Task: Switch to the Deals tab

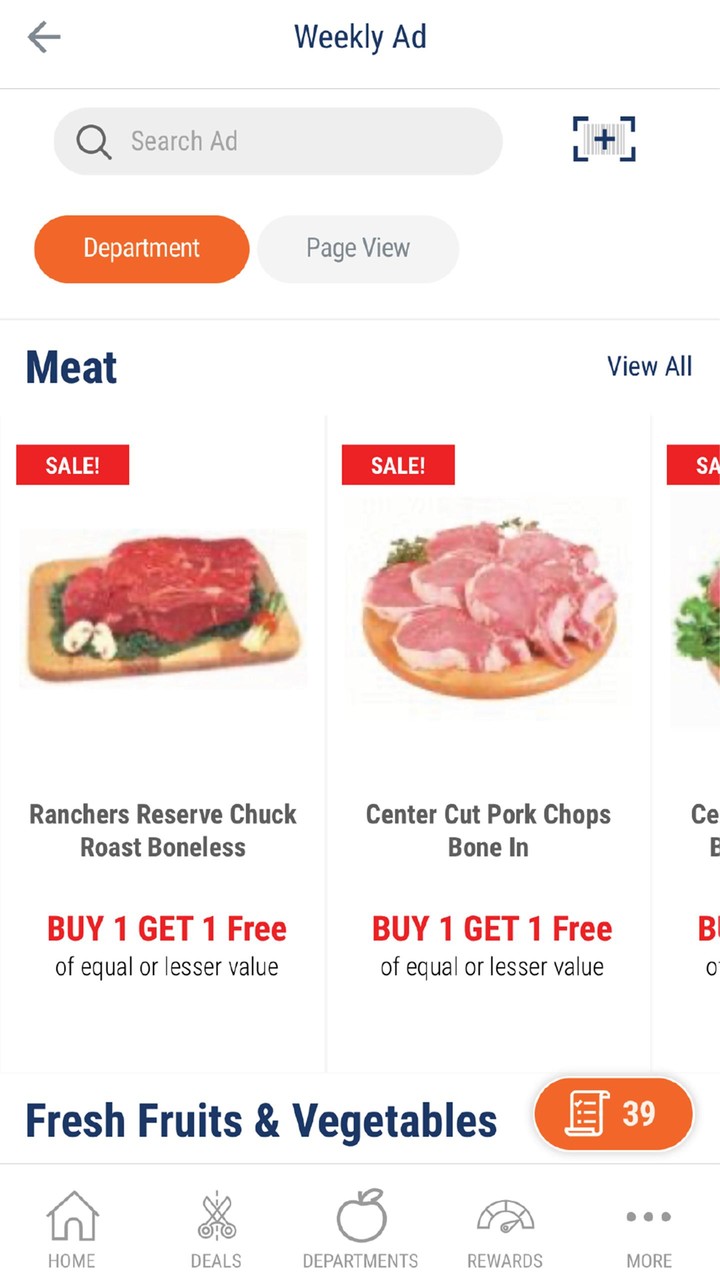Action: [216, 1228]
